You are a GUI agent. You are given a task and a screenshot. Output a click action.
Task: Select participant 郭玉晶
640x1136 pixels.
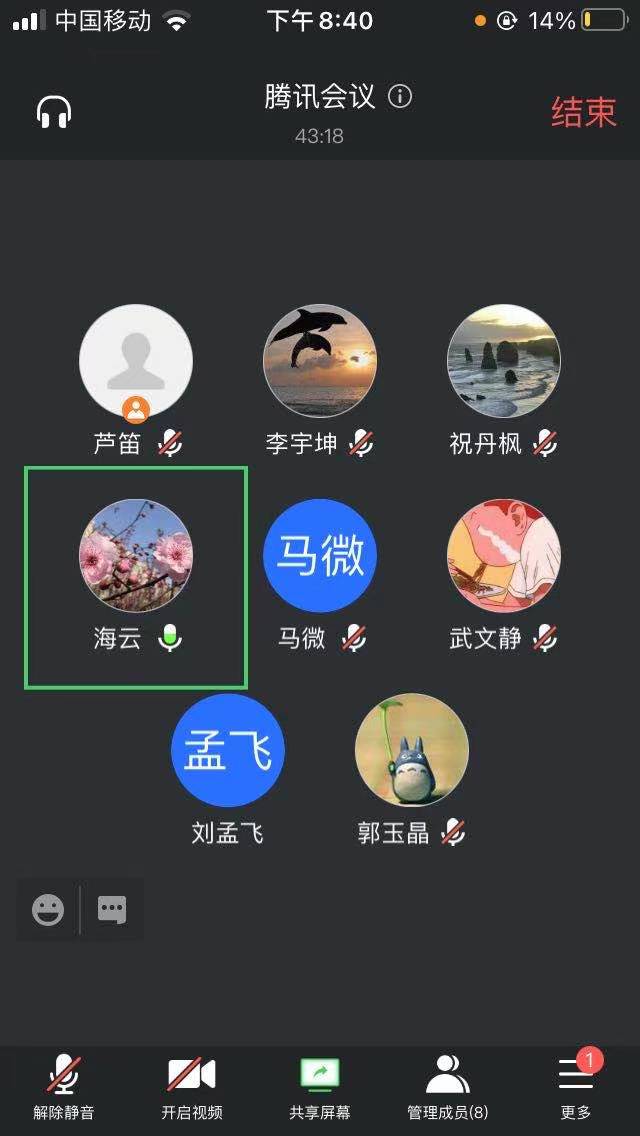[x=412, y=750]
